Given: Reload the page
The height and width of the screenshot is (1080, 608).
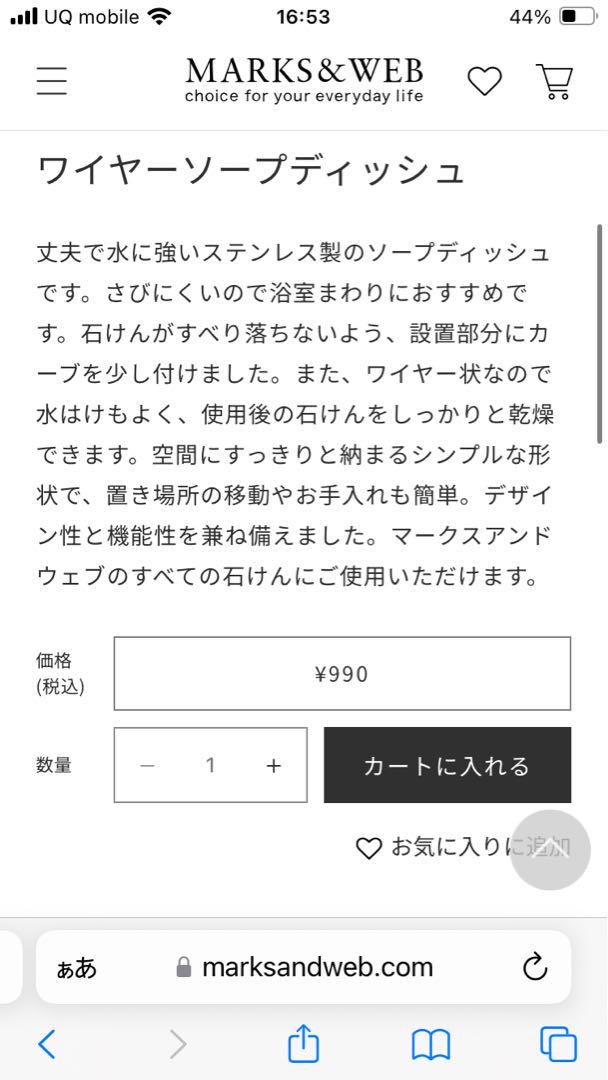Looking at the screenshot, I should tap(535, 967).
